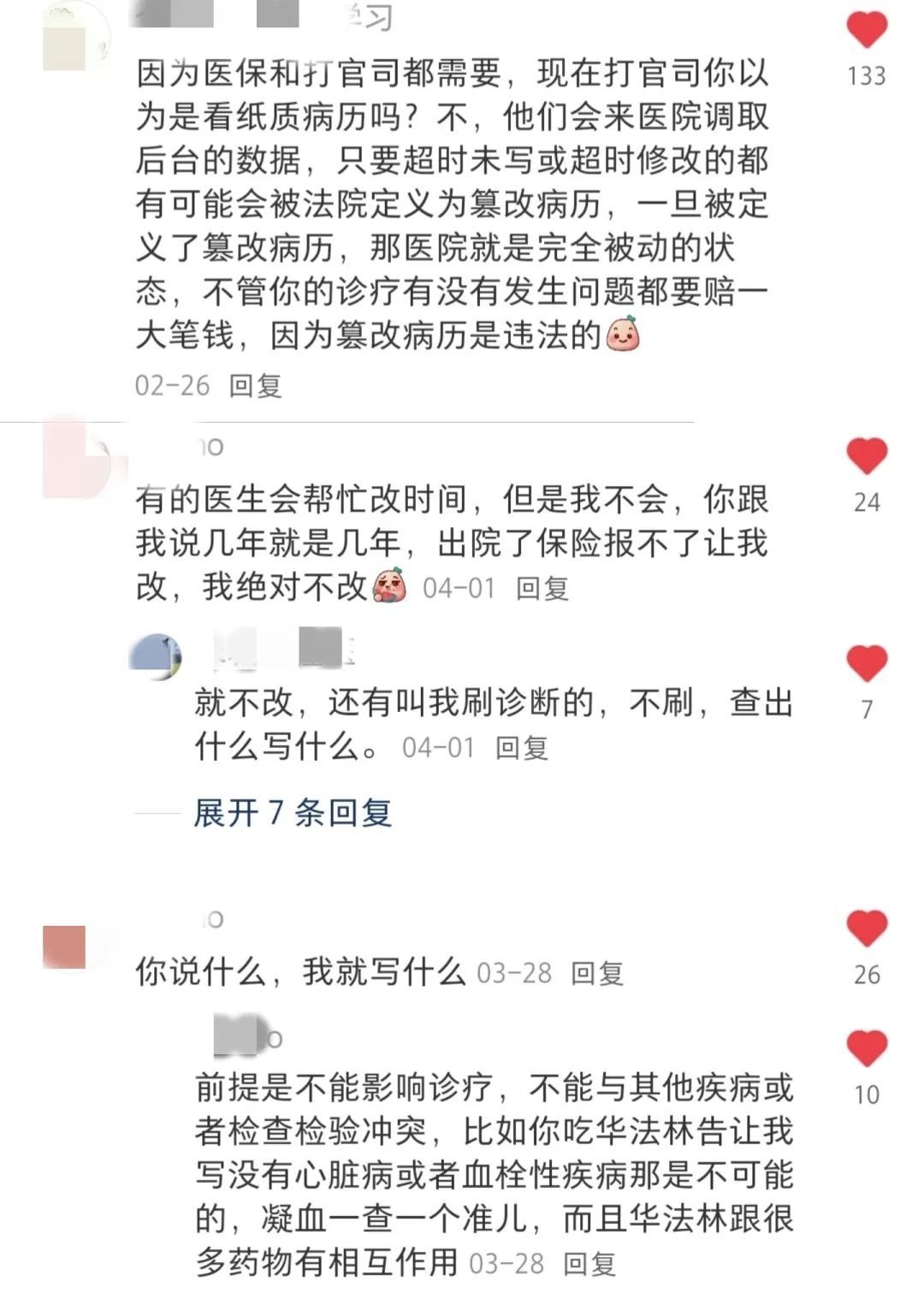Like the comment 有的医生会帮忙改时间

[866, 456]
